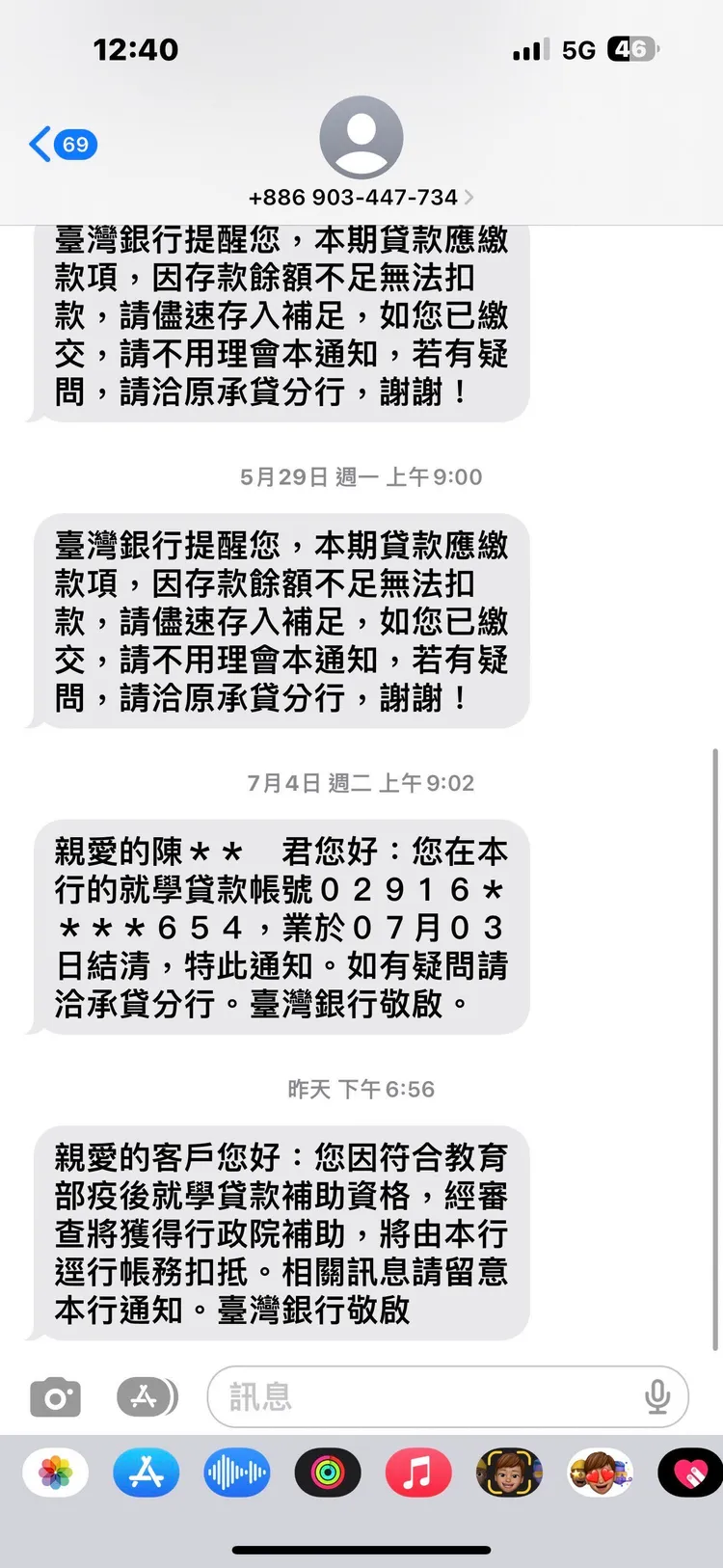Tap the battery indicator showing 46
The image size is (723, 1568).
(x=631, y=49)
